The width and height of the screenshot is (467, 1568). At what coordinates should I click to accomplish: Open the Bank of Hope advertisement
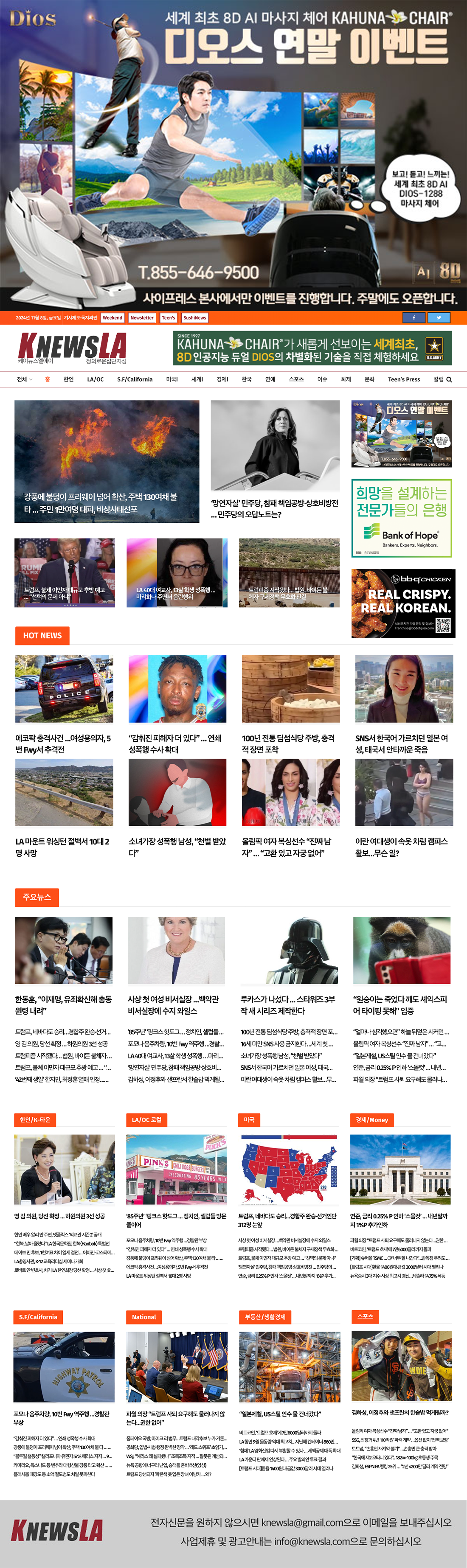pos(401,518)
